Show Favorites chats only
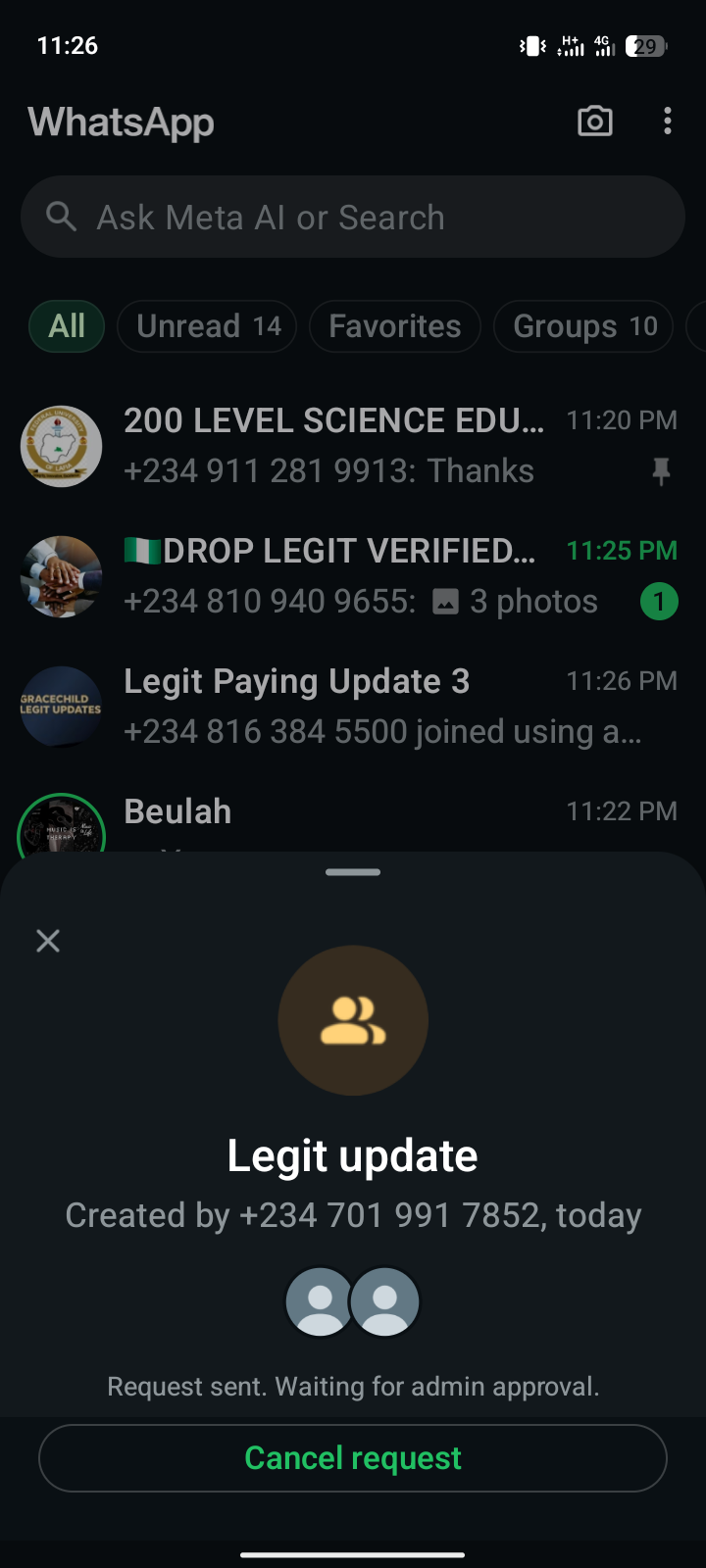This screenshot has height=1568, width=706. pos(394,326)
